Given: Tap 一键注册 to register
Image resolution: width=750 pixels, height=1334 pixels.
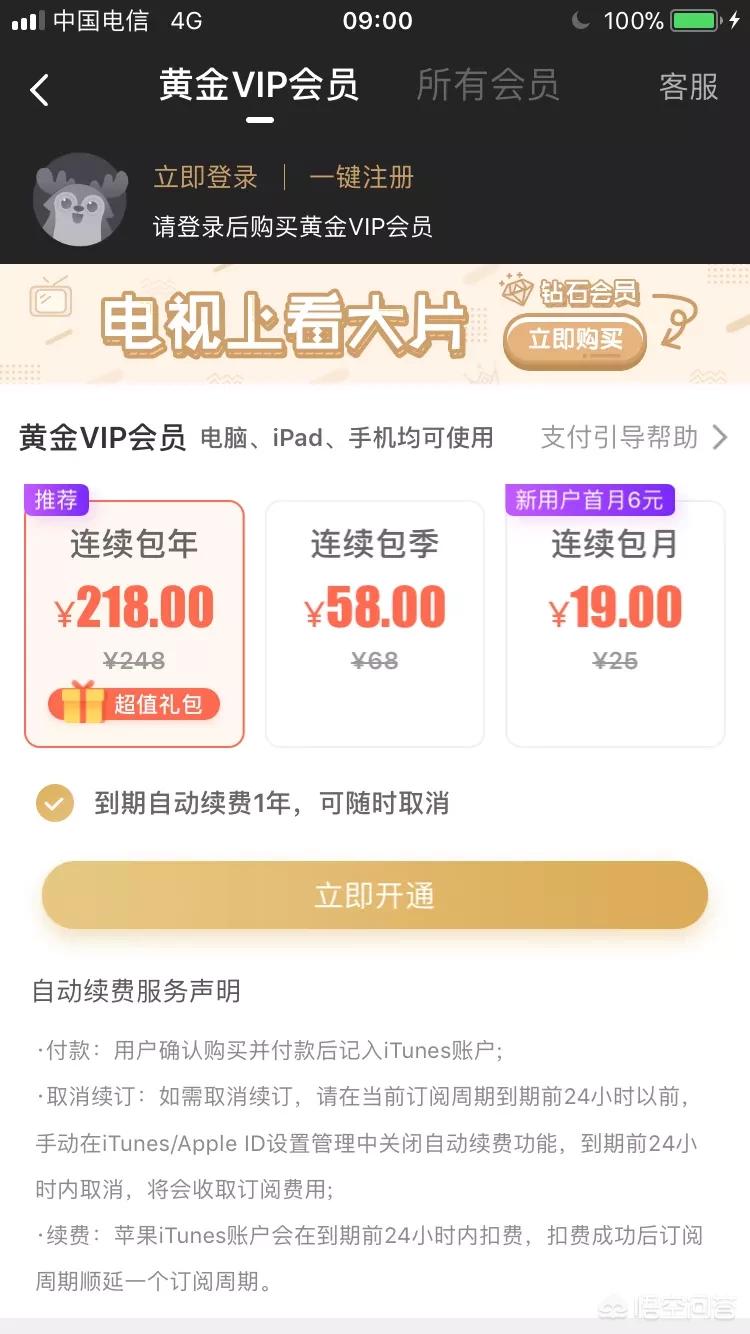Looking at the screenshot, I should click(x=361, y=178).
